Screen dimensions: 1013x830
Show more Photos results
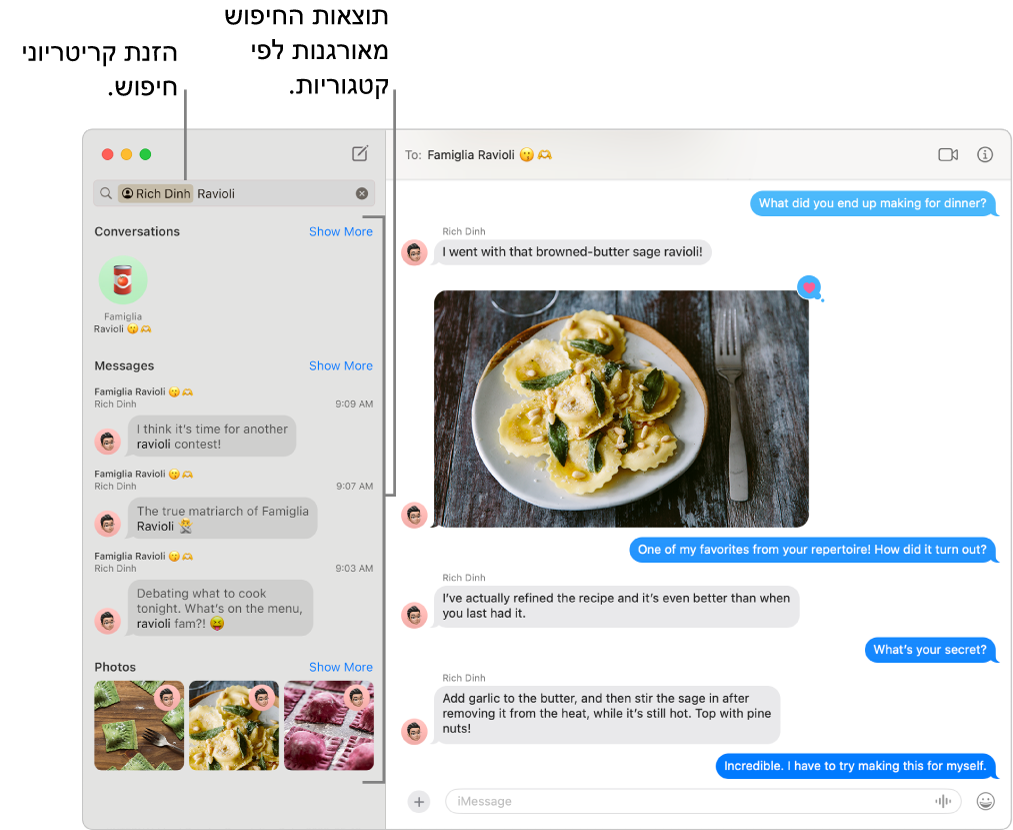pyautogui.click(x=340, y=667)
